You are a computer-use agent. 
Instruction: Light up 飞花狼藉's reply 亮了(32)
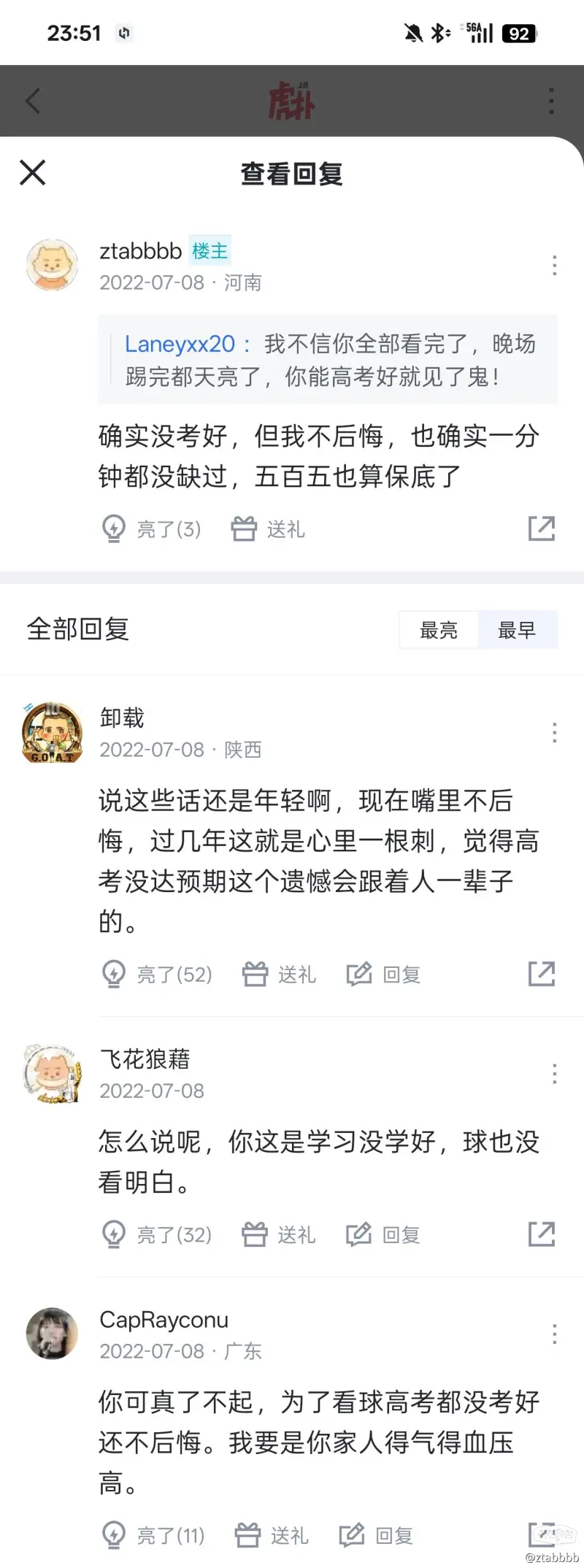click(157, 1234)
